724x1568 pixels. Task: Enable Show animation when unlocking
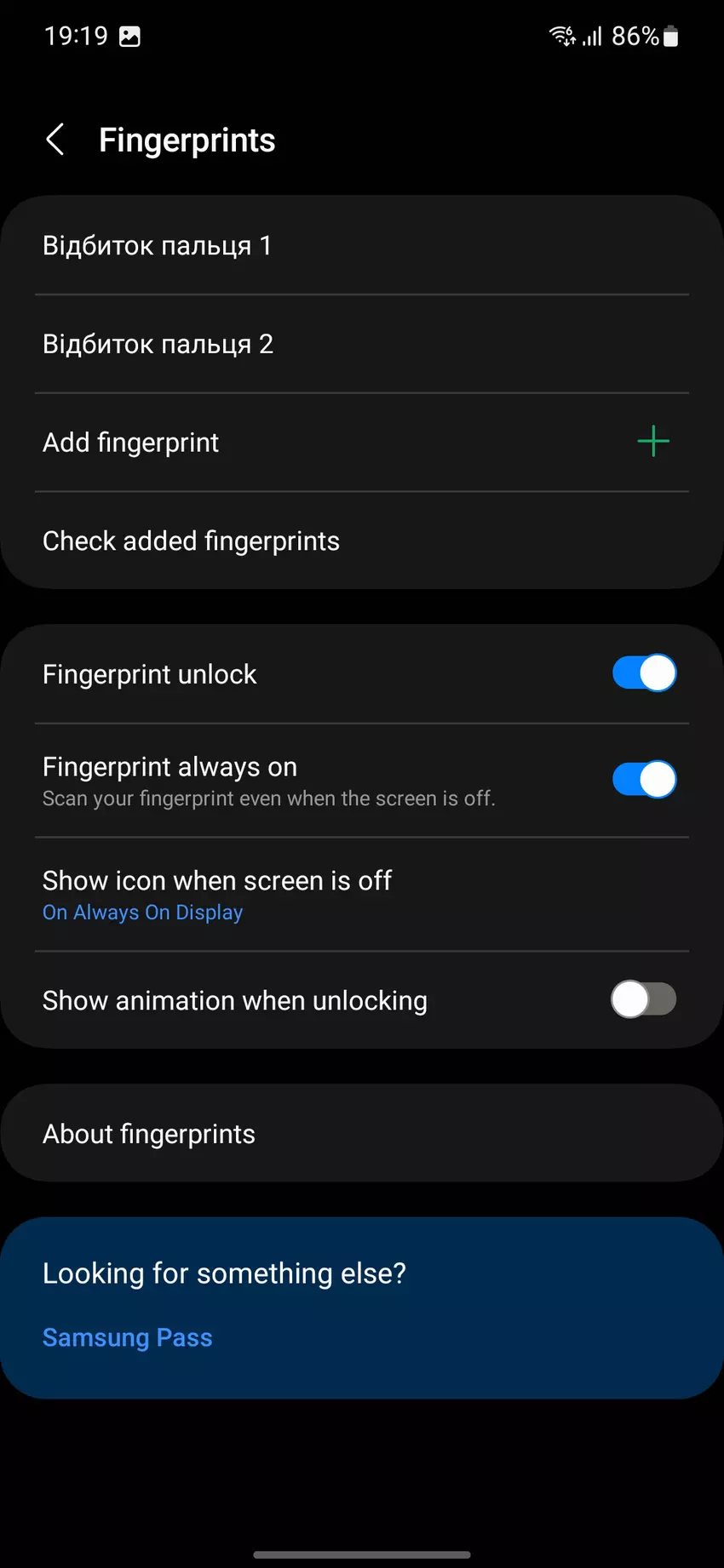click(x=644, y=999)
